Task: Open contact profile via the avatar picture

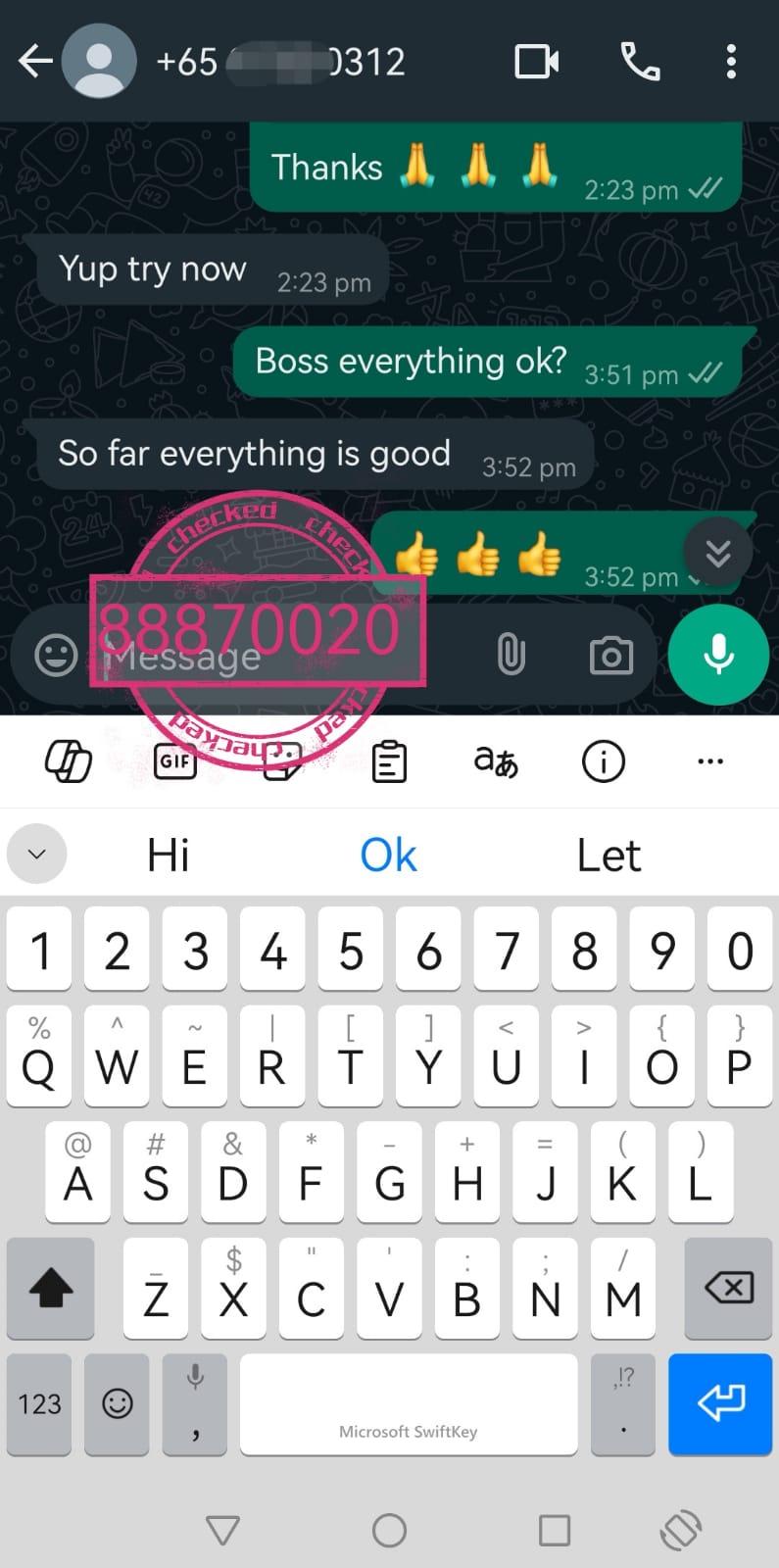Action: (99, 62)
